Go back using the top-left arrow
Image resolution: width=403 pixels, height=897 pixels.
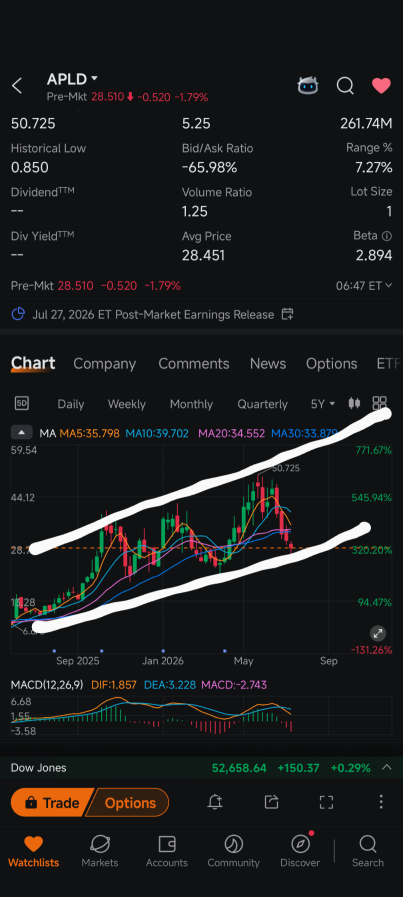[17, 86]
